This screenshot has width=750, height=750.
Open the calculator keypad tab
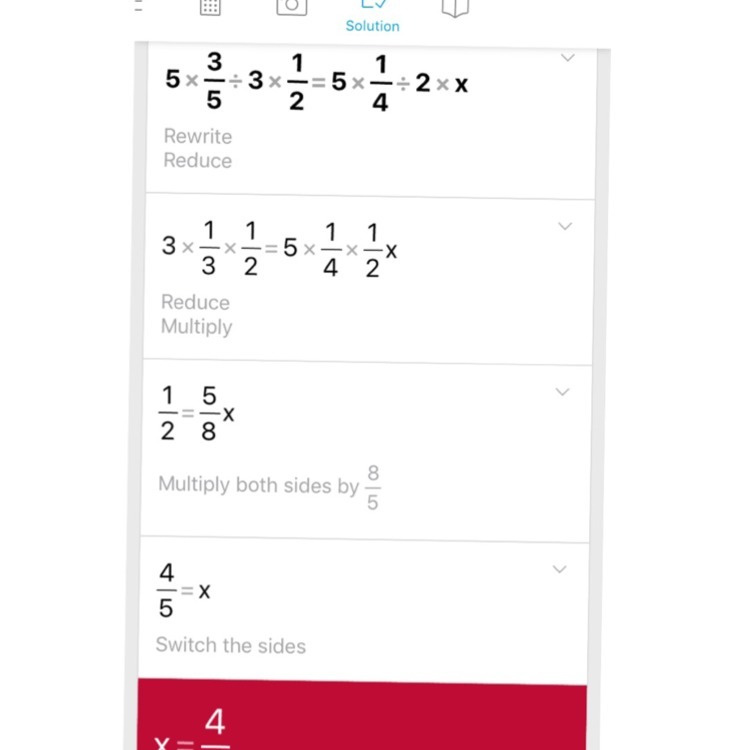point(210,7)
